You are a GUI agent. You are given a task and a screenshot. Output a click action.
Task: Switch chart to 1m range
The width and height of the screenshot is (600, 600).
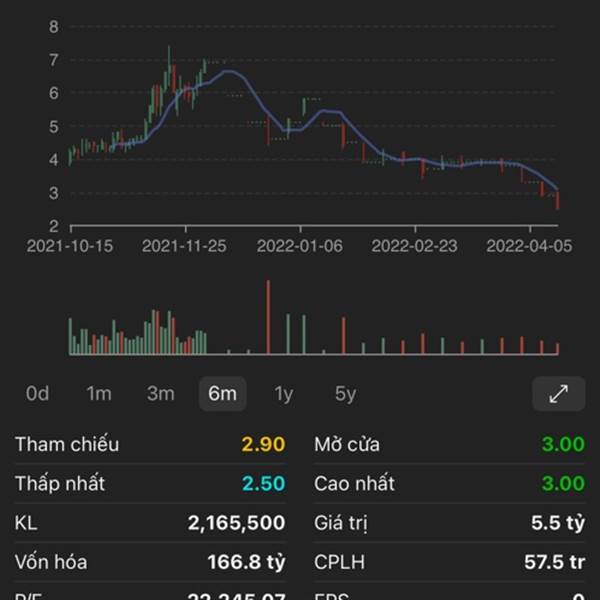[x=99, y=394]
